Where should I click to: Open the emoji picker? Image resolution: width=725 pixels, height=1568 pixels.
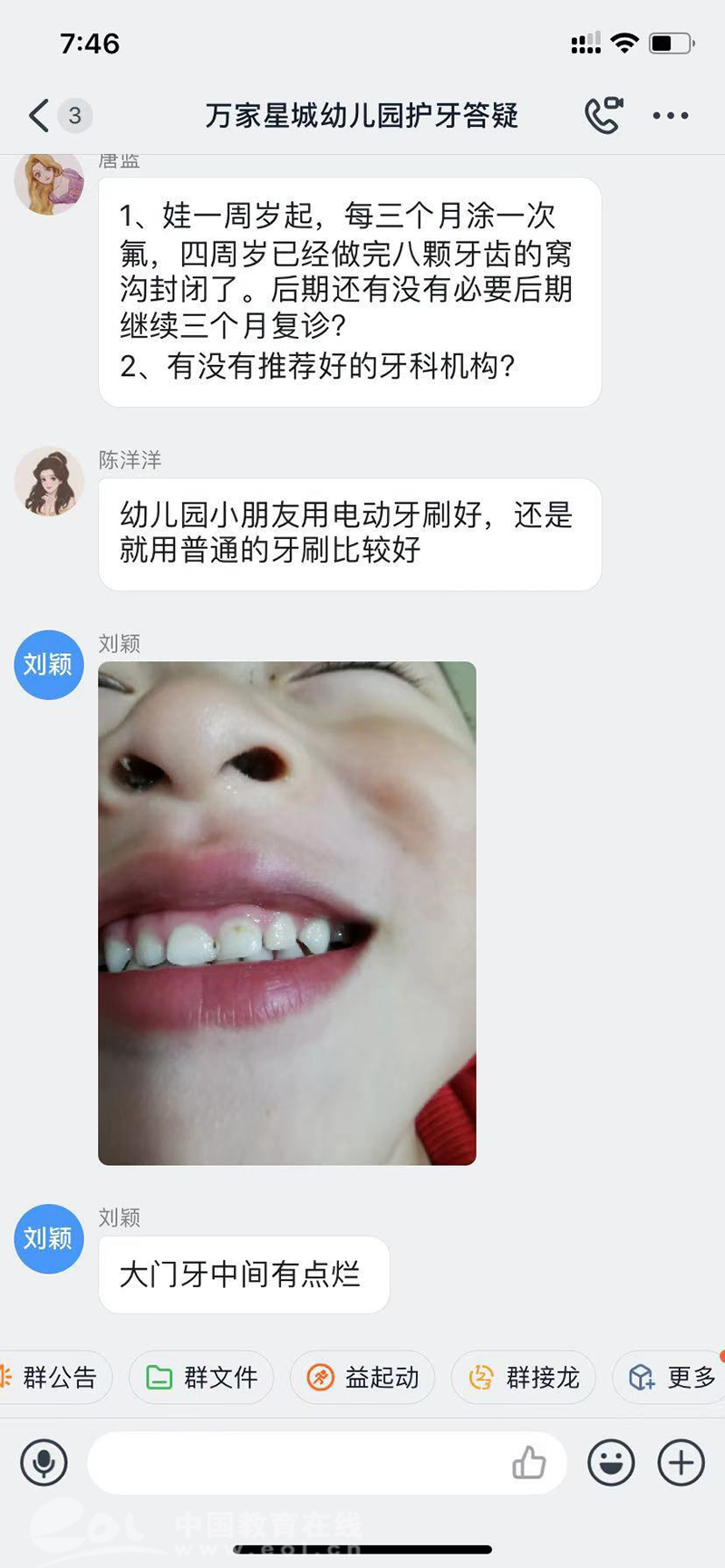[x=611, y=1462]
